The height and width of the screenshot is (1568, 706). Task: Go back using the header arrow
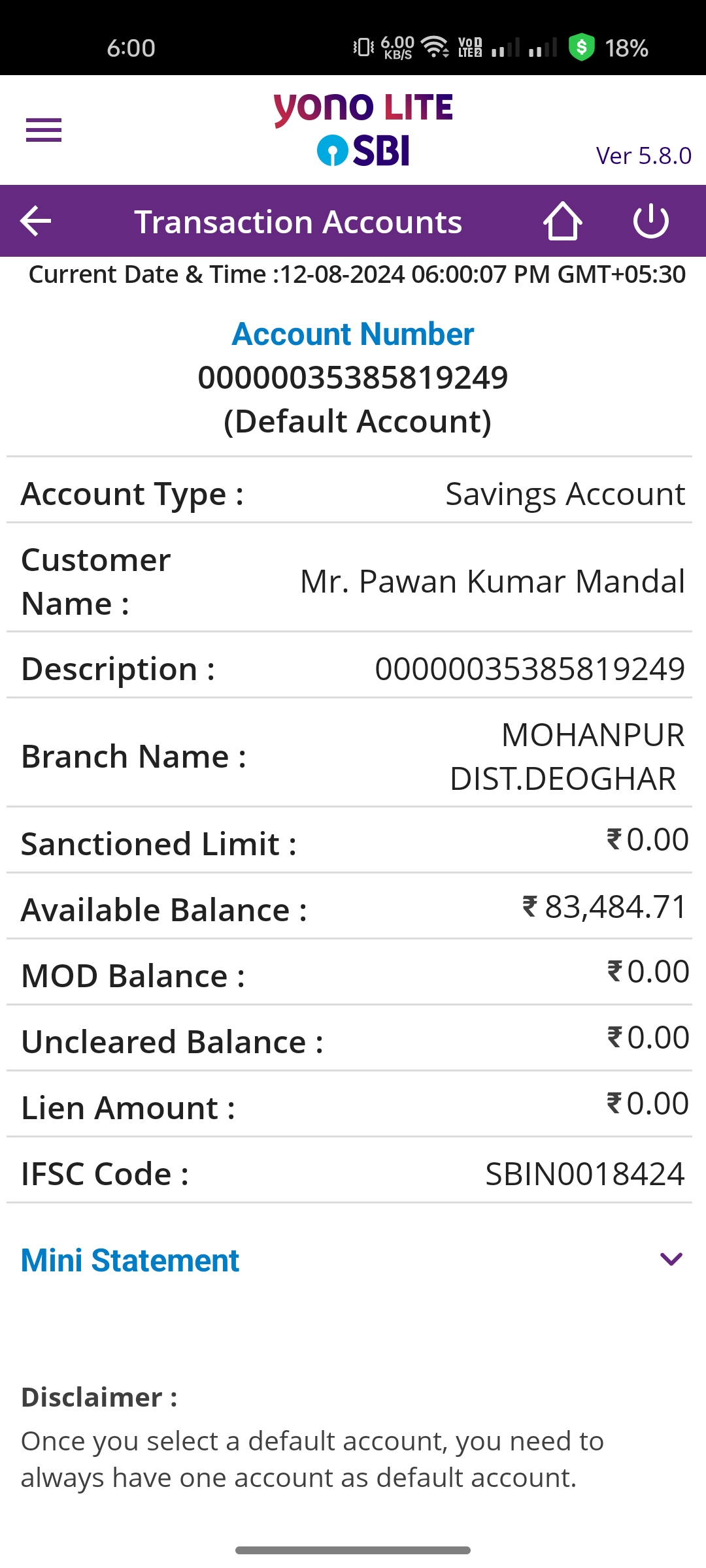[36, 221]
